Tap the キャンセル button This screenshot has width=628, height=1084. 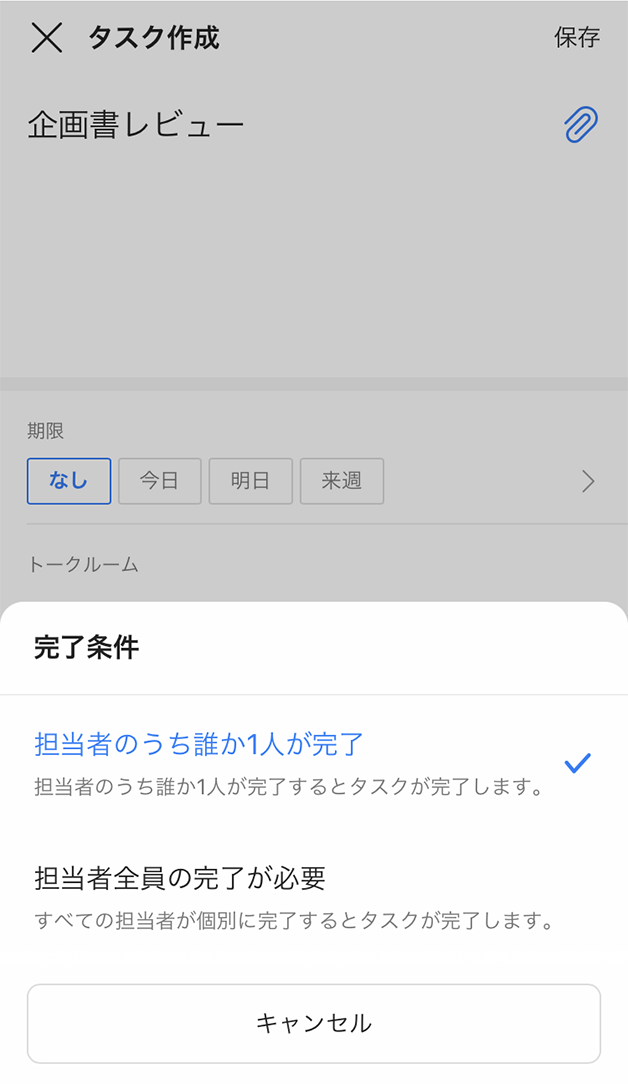pyautogui.click(x=314, y=1023)
